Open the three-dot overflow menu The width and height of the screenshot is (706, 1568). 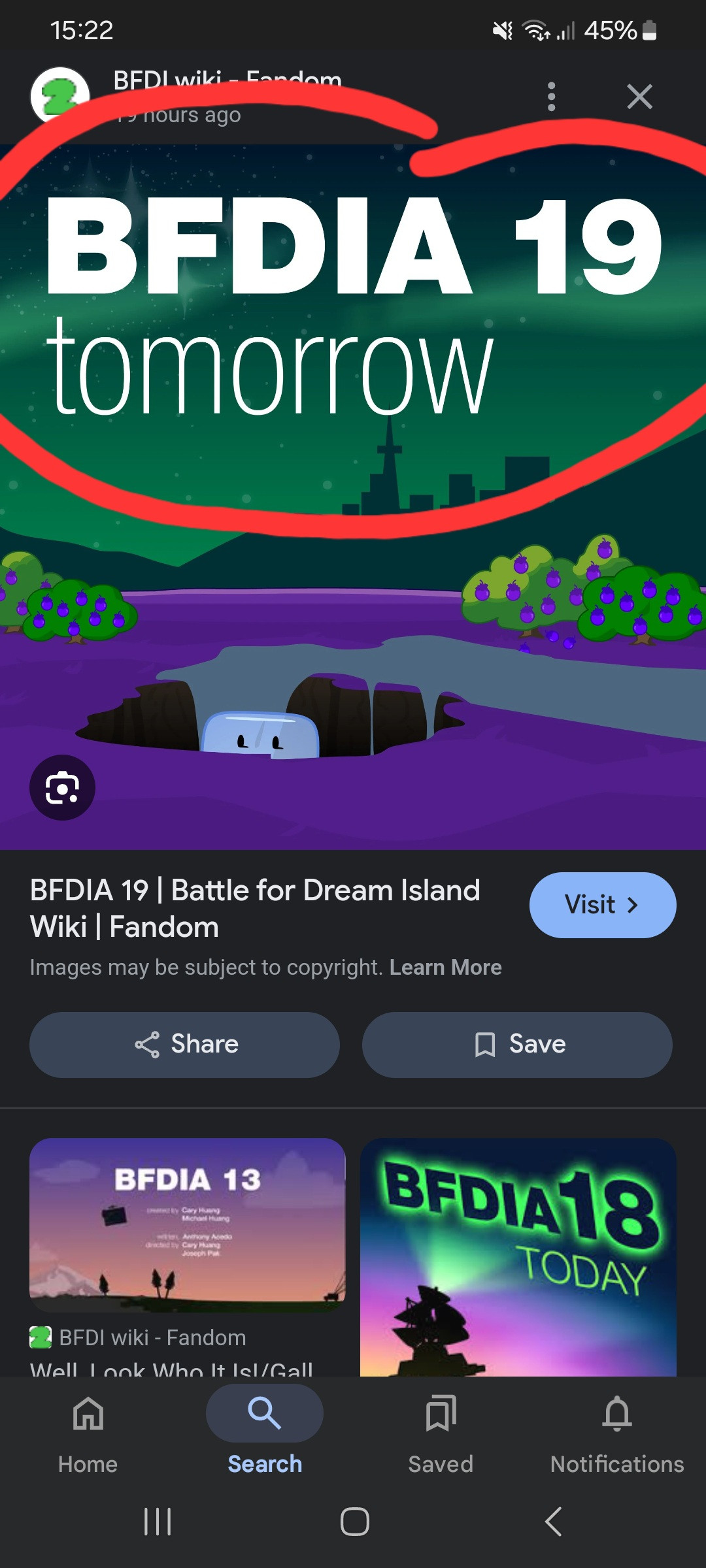coord(551,97)
